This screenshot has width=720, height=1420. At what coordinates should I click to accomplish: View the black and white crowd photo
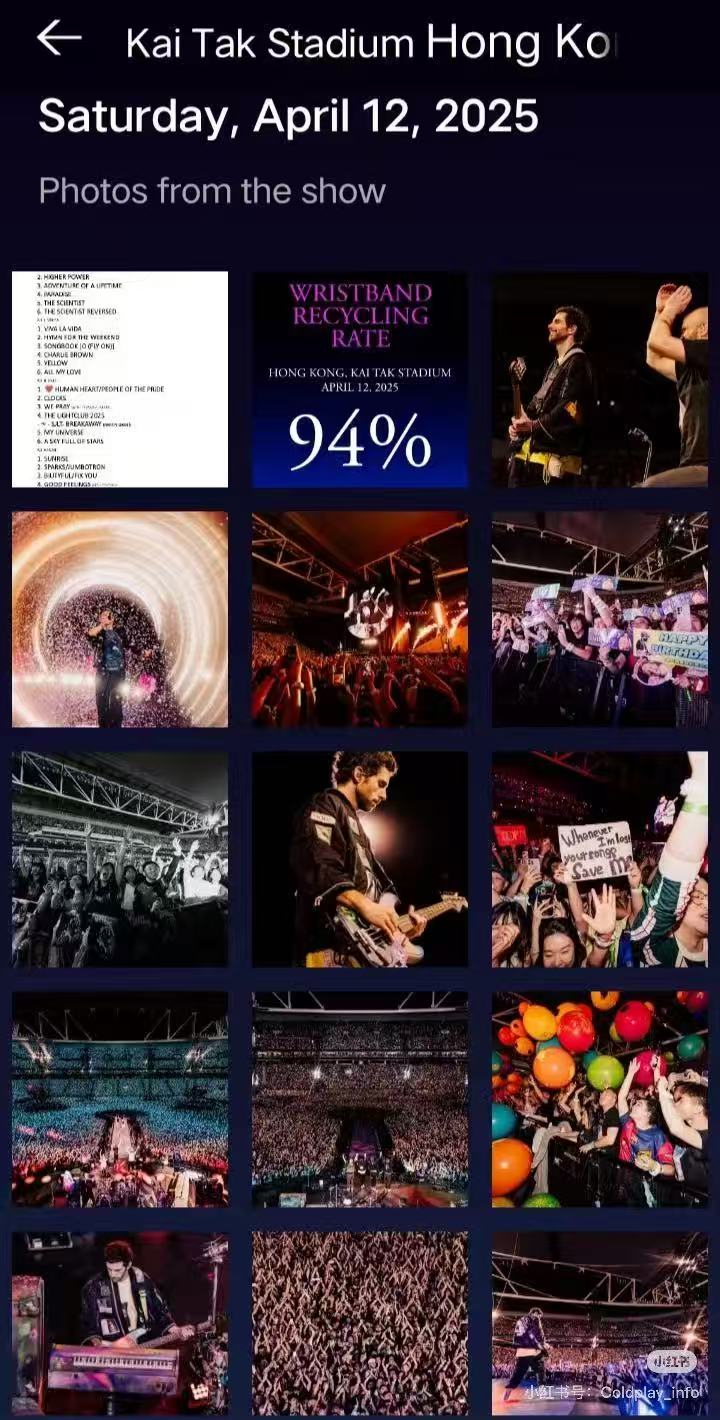click(120, 859)
